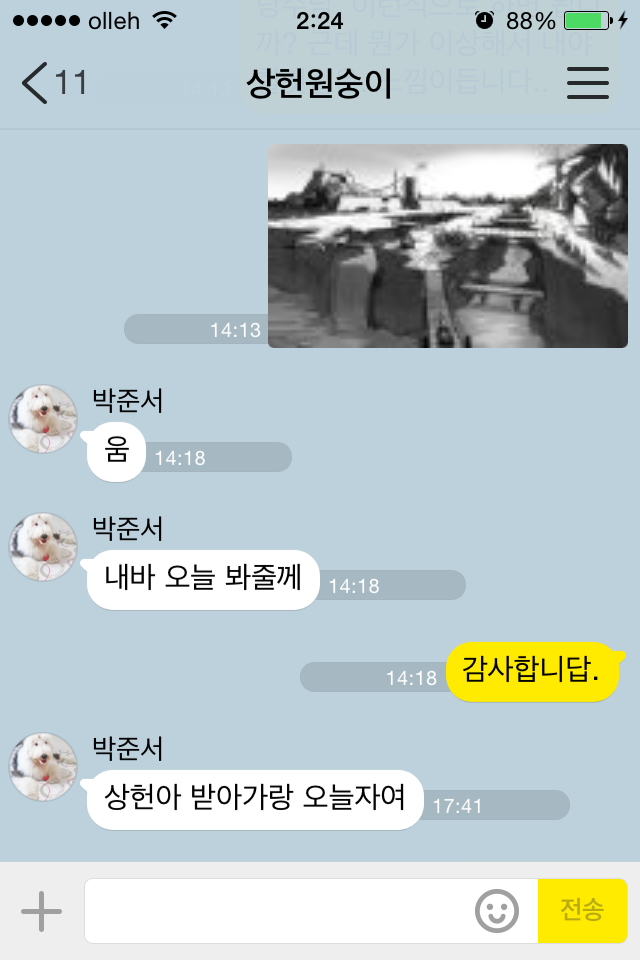The width and height of the screenshot is (640, 960).
Task: Go back to the chat list
Action: click(x=52, y=82)
